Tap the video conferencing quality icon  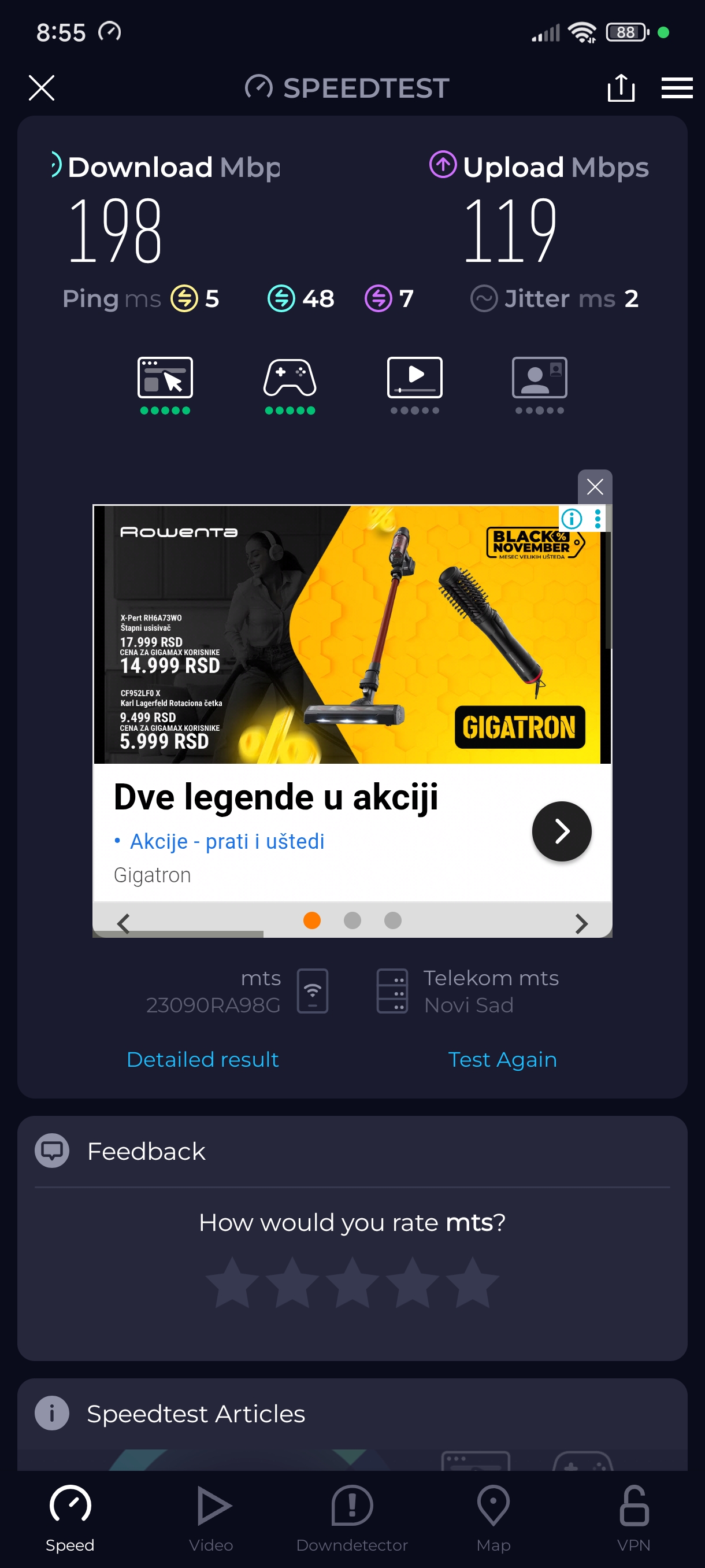tap(539, 379)
